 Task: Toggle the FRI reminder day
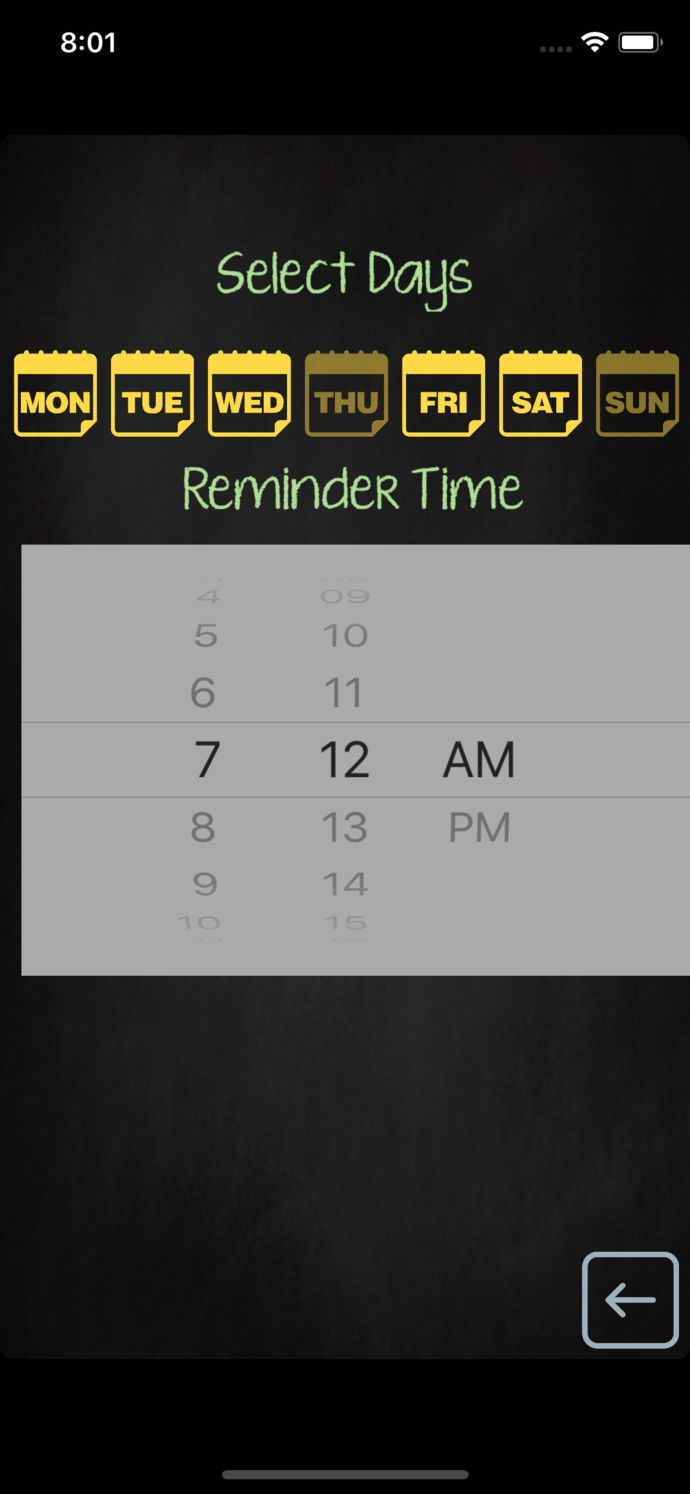pos(443,394)
